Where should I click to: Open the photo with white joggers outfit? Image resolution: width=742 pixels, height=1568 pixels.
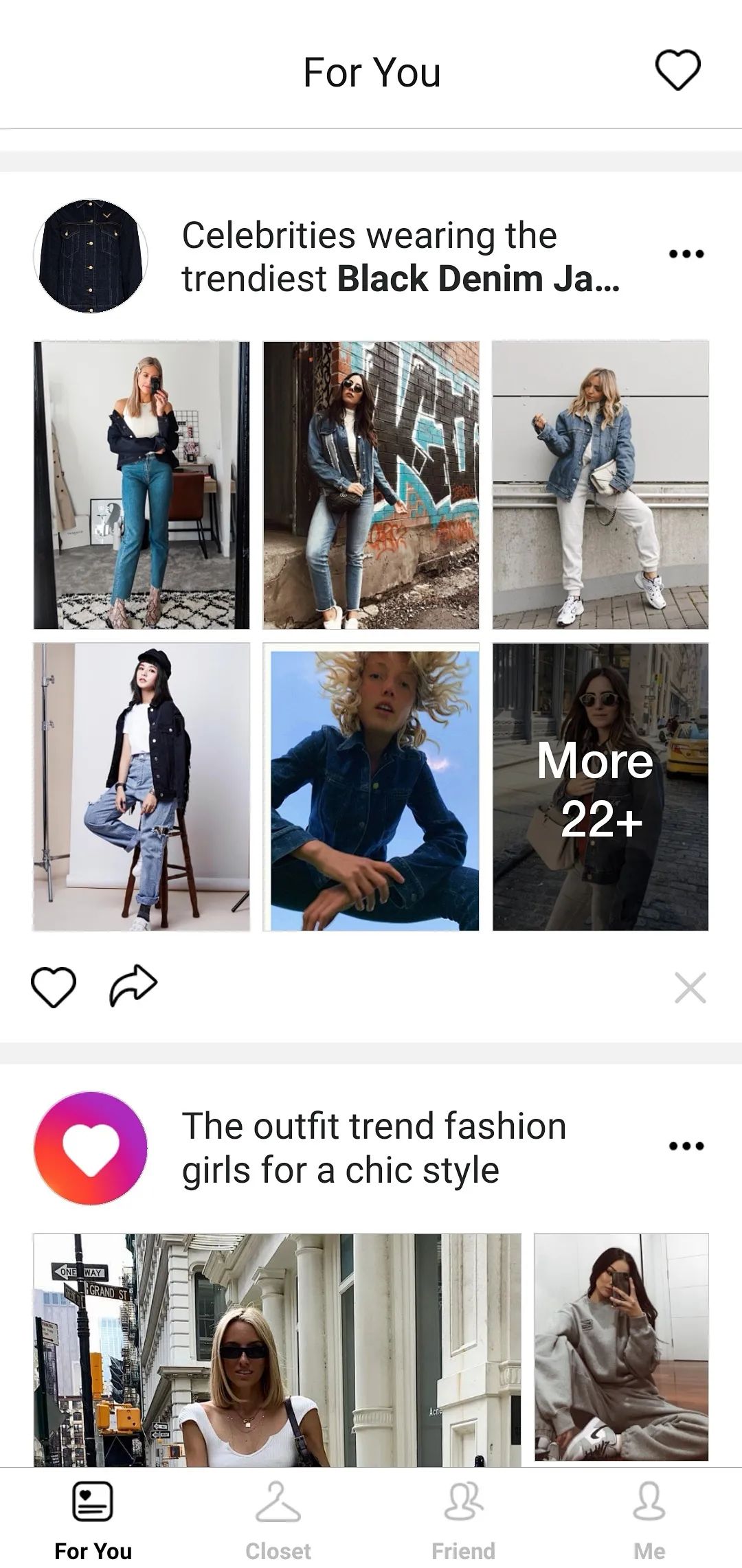[x=600, y=485]
